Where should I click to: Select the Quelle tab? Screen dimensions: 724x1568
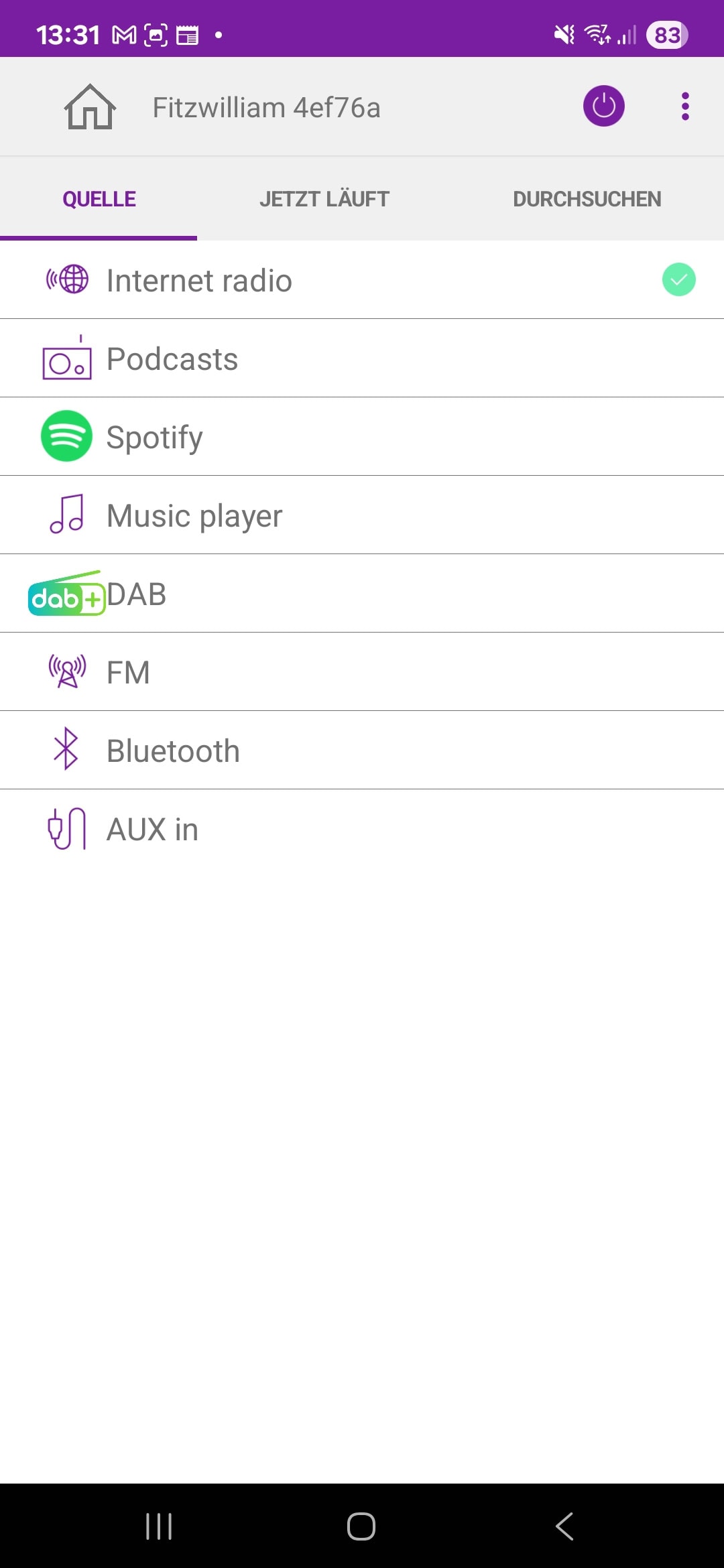[x=99, y=199]
